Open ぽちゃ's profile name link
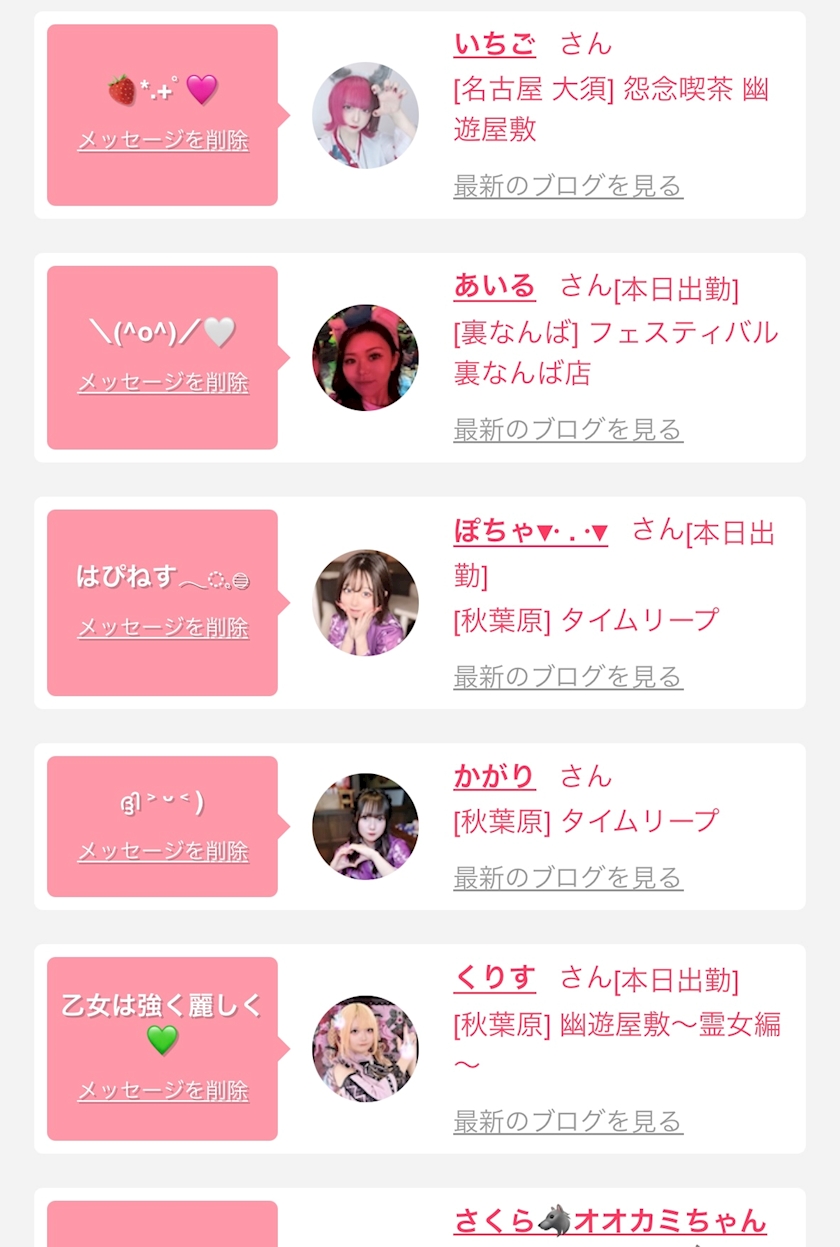This screenshot has height=1247, width=840. [531, 531]
